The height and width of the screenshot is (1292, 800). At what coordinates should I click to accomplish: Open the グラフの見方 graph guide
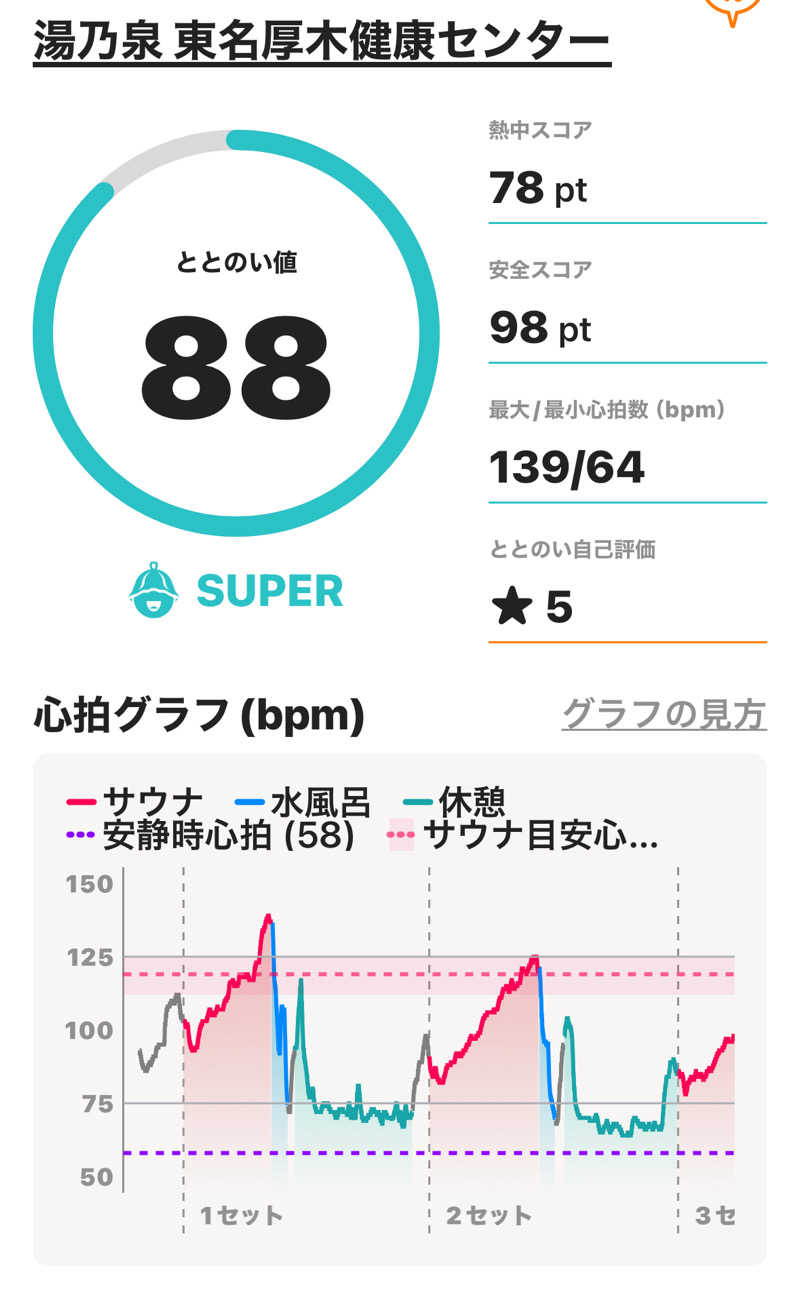point(664,714)
